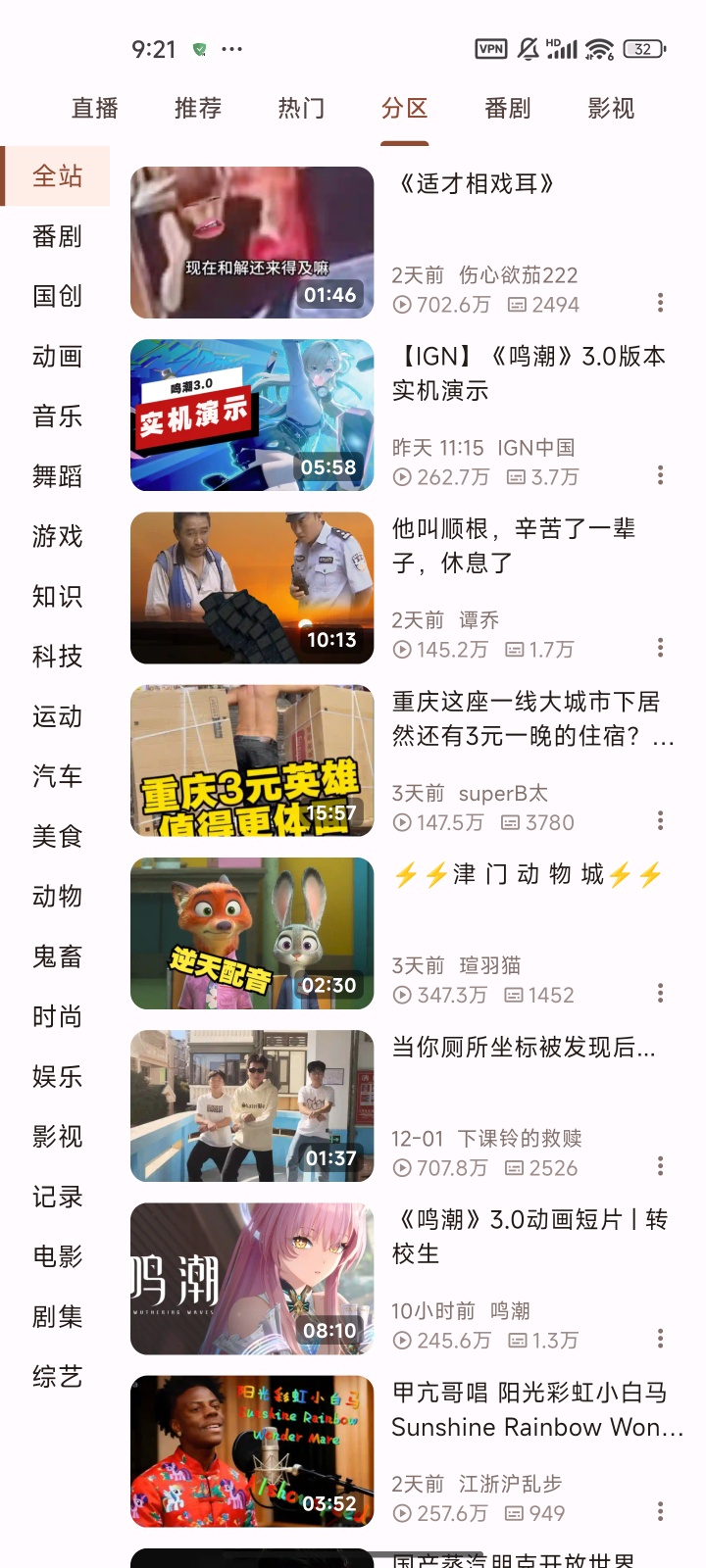Select the 番剧 top tab
Viewport: 706px width, 1568px height.
coord(508,109)
